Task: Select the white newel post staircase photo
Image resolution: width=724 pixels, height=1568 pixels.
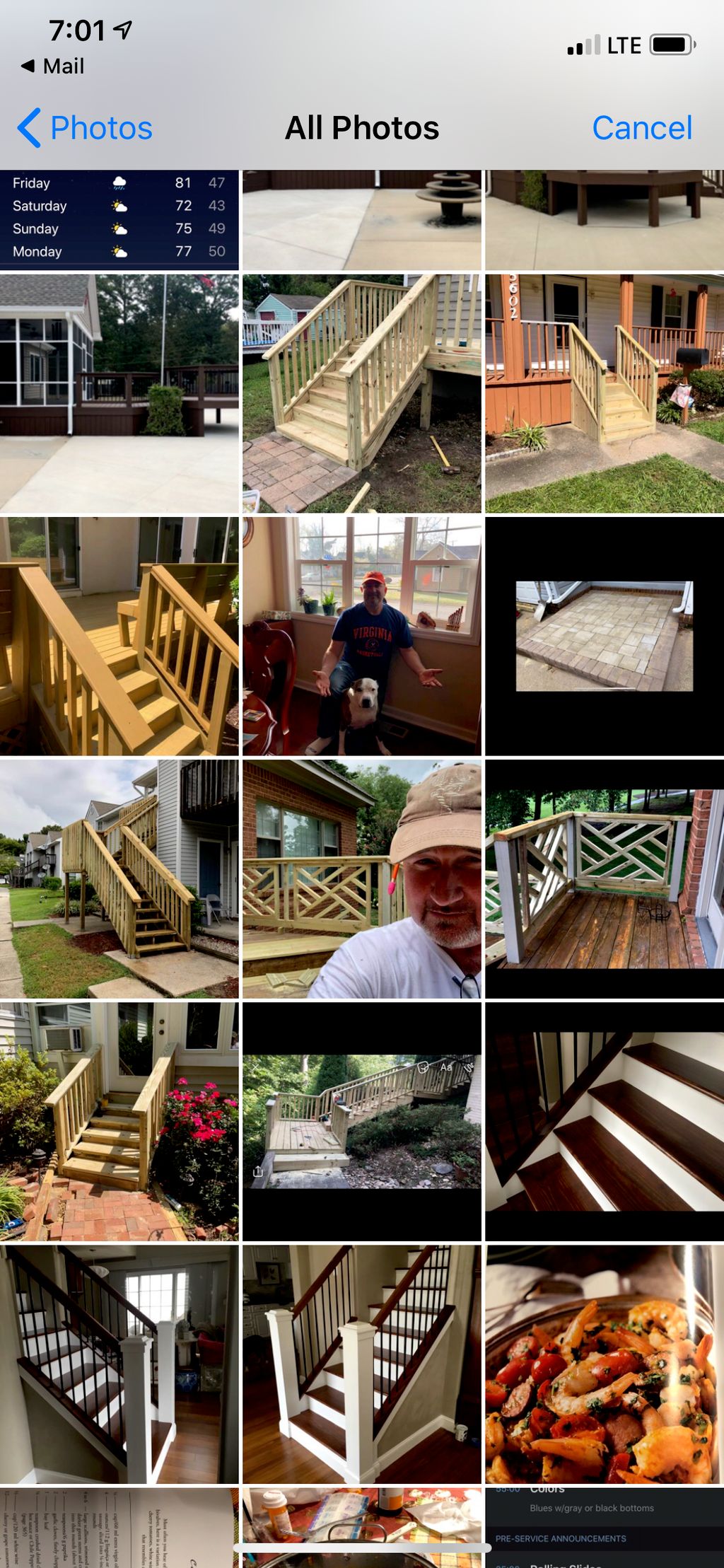Action: click(x=361, y=1364)
